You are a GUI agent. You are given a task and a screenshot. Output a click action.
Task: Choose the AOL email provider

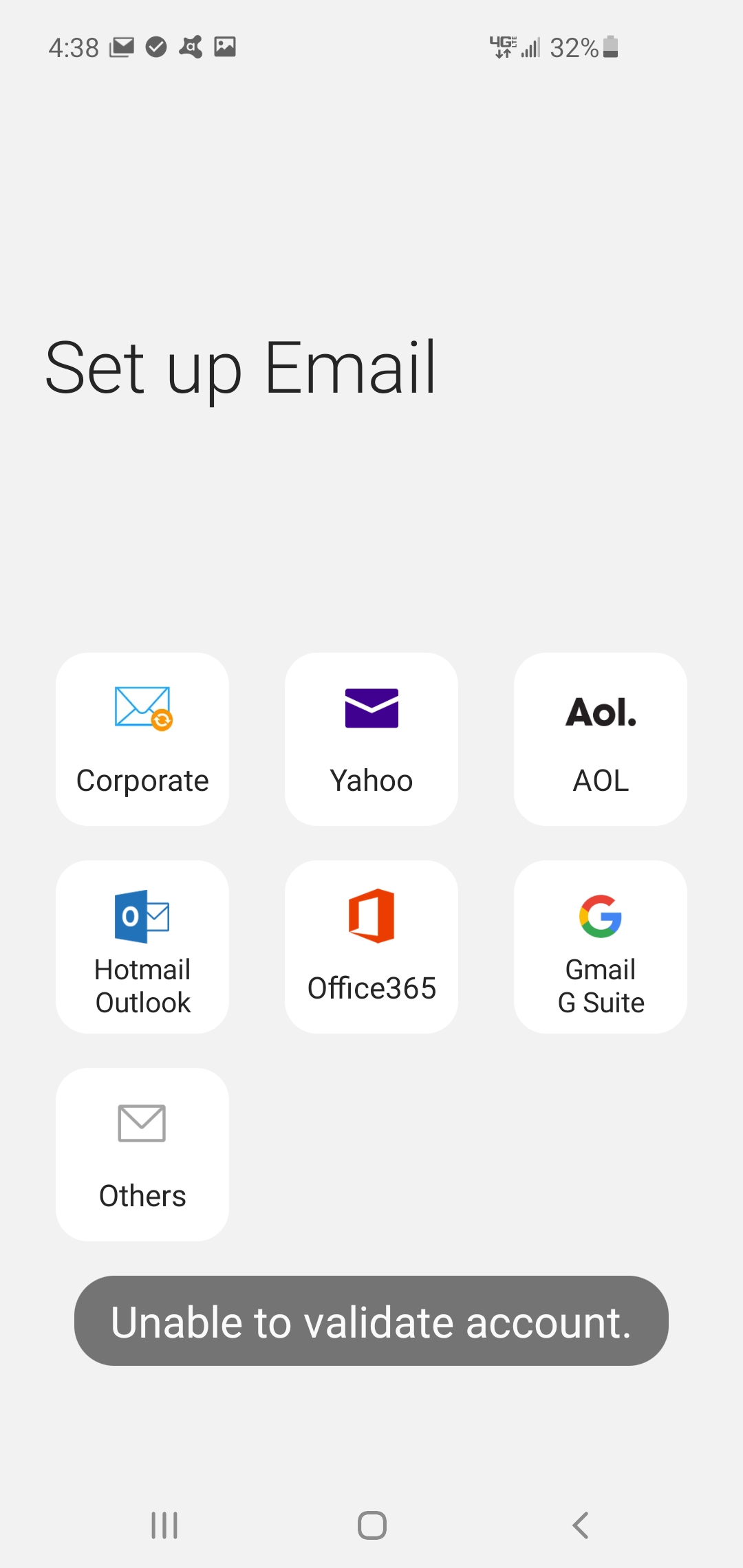coord(600,739)
